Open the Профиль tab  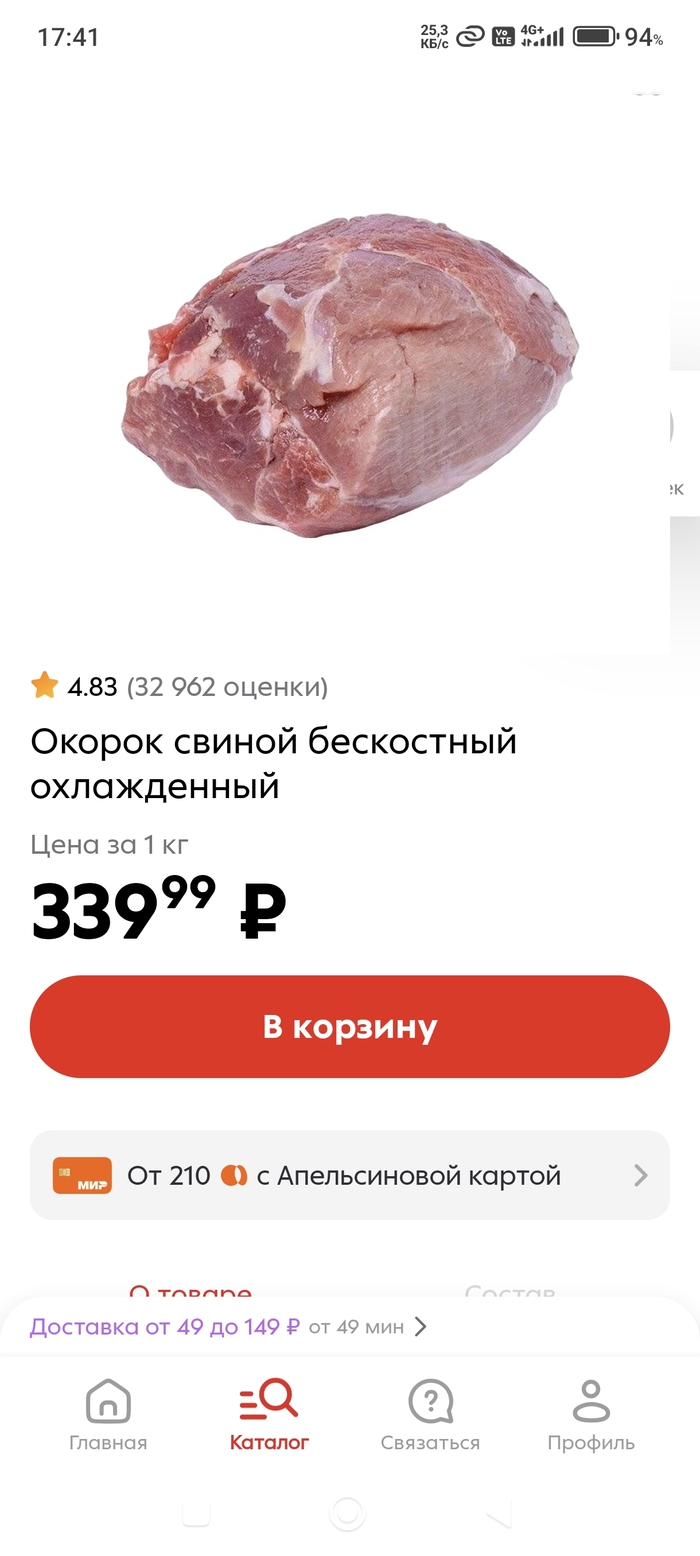tap(590, 1415)
